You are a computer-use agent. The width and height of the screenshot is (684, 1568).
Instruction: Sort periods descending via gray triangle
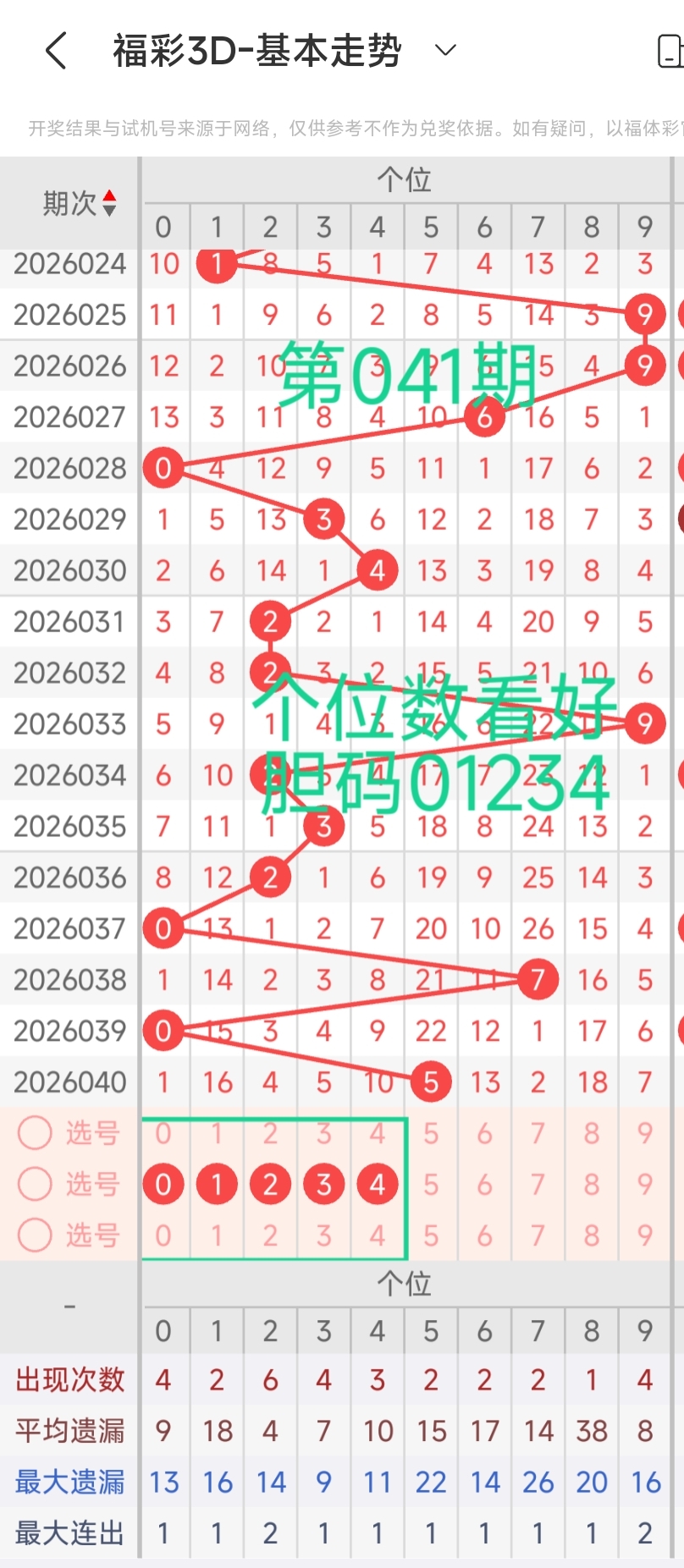tap(108, 210)
